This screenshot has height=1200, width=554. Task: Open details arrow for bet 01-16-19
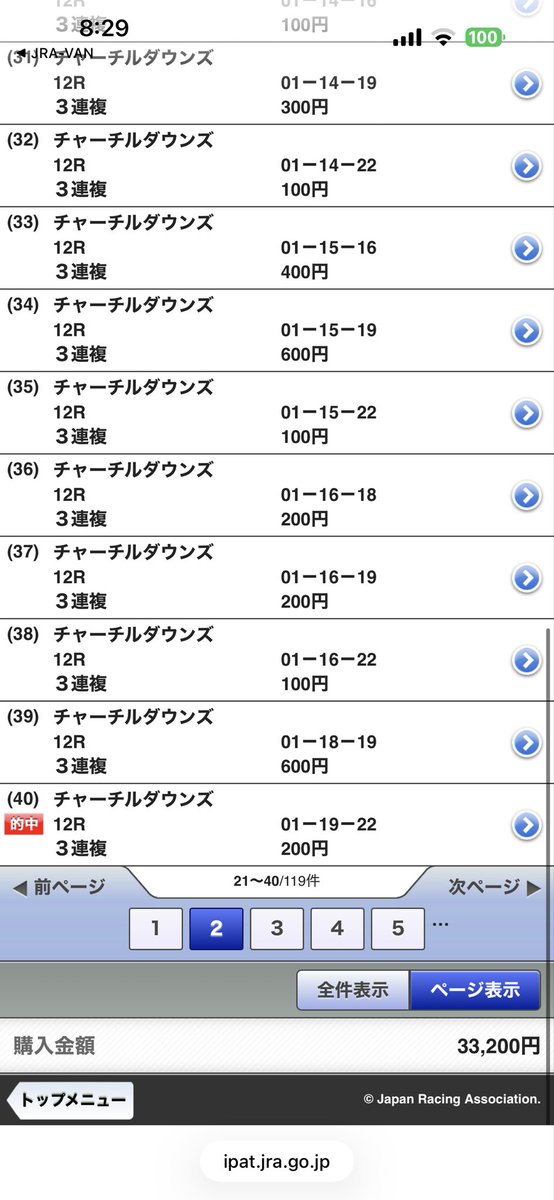[526, 578]
